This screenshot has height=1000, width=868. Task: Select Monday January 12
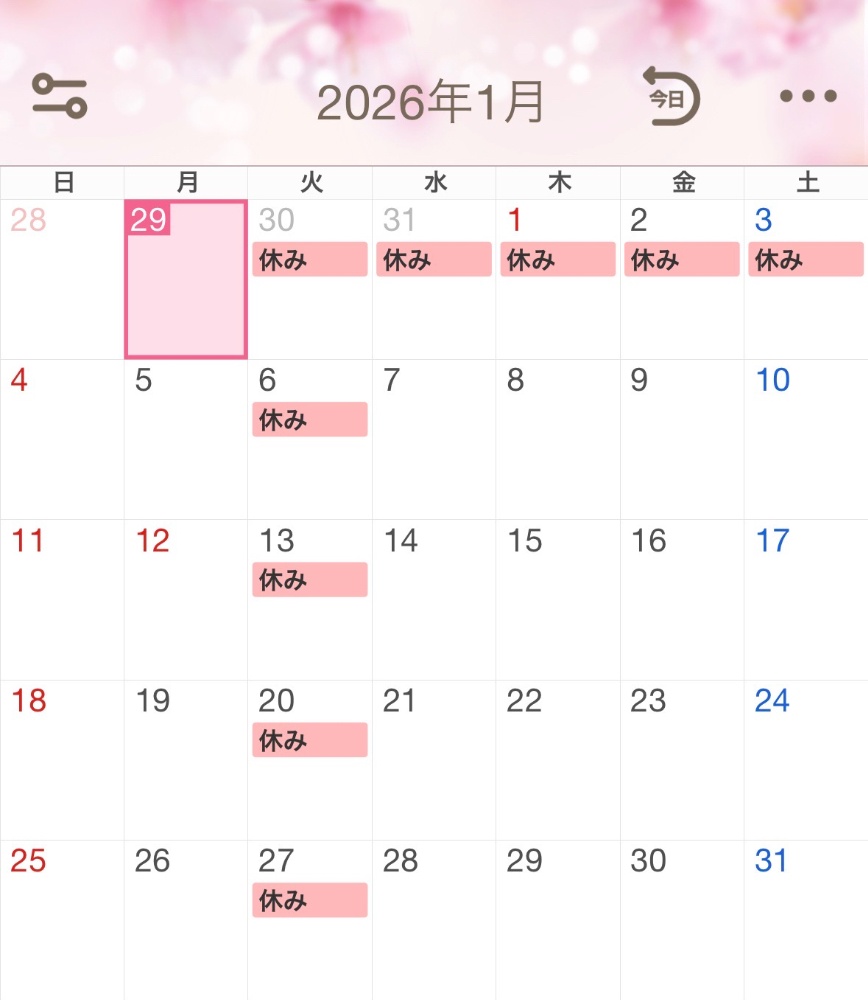186,600
